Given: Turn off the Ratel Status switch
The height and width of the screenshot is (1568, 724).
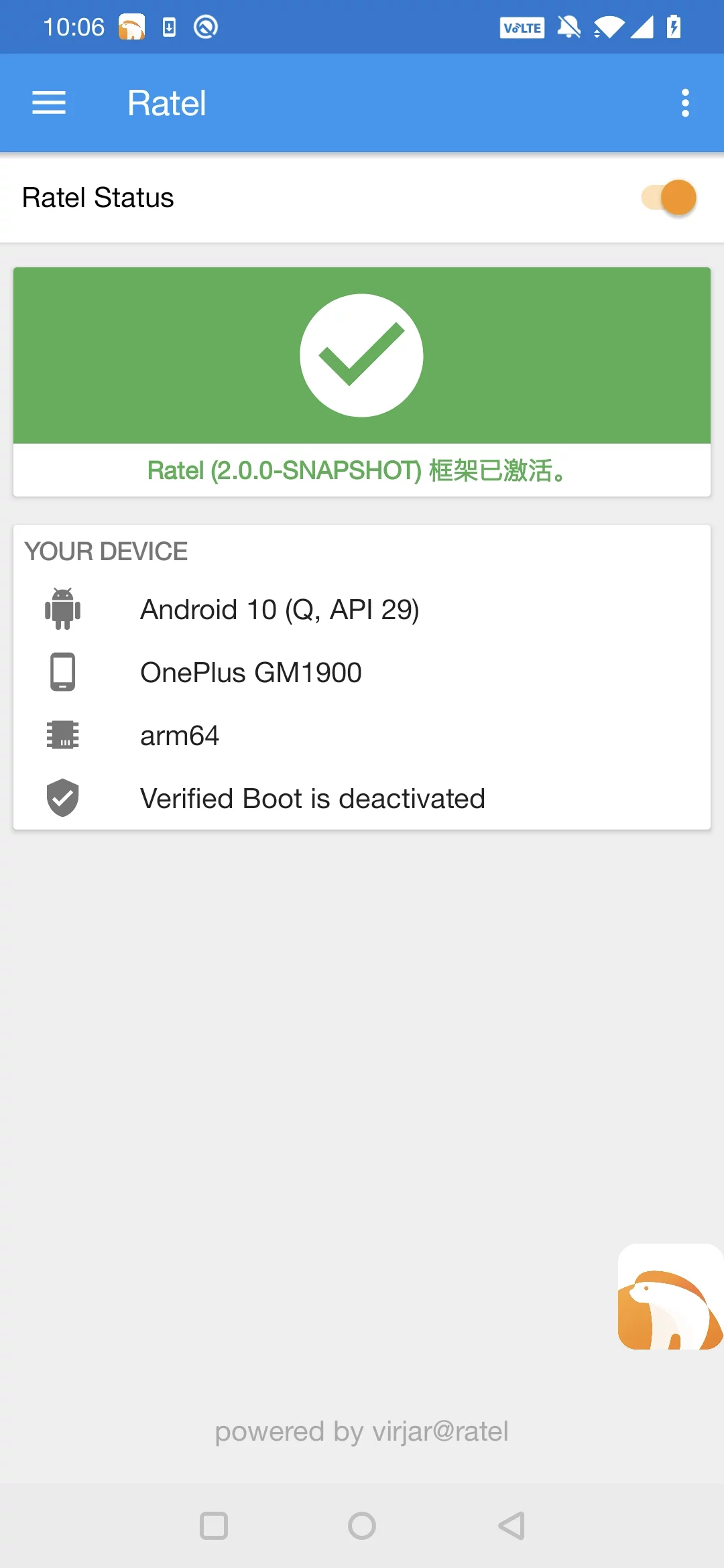Looking at the screenshot, I should [670, 198].
